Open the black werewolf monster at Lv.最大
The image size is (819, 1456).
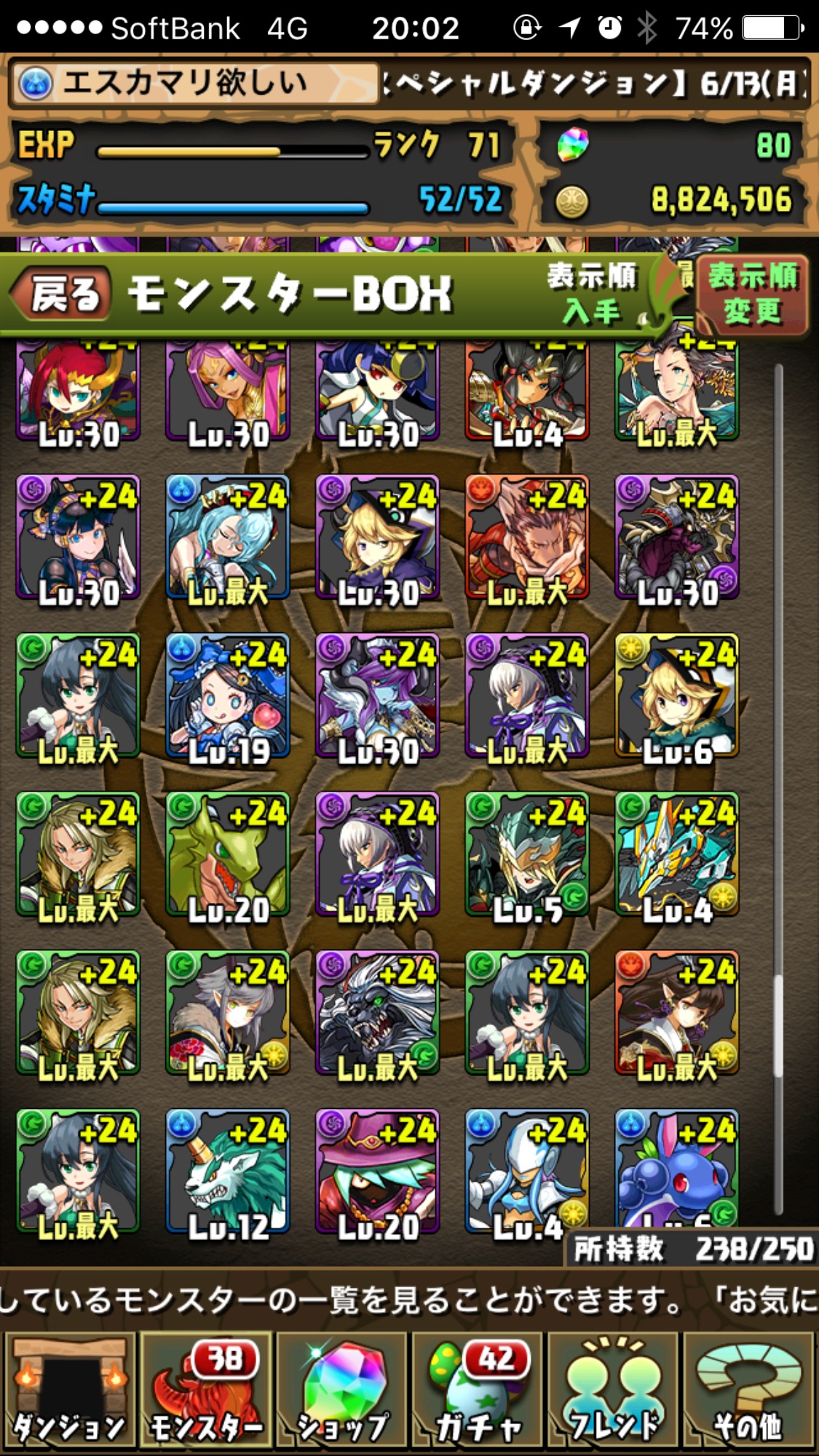[378, 1013]
